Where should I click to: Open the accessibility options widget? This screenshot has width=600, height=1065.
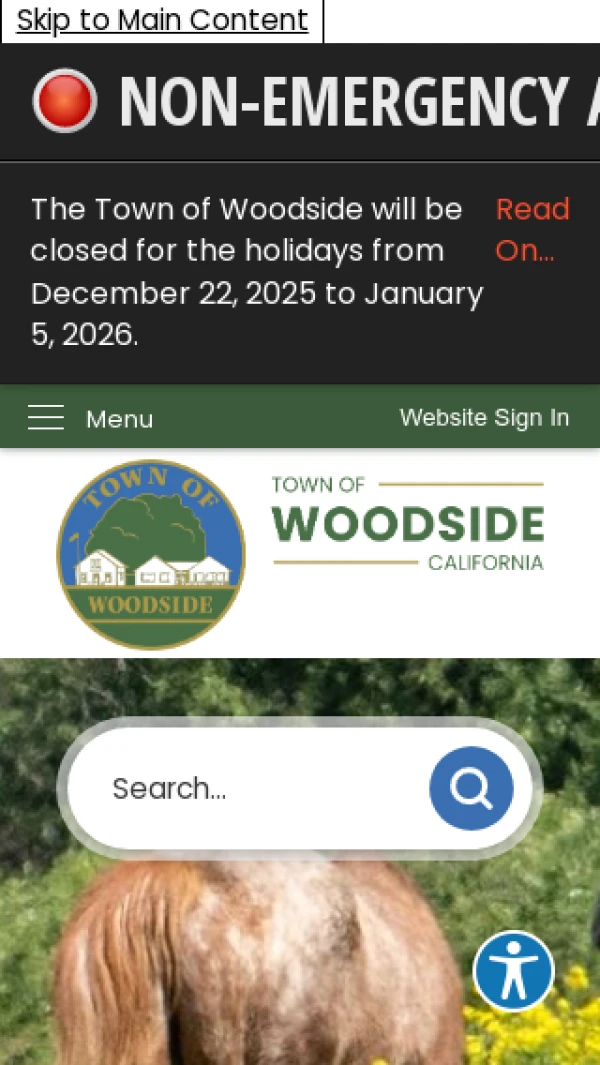(x=513, y=971)
